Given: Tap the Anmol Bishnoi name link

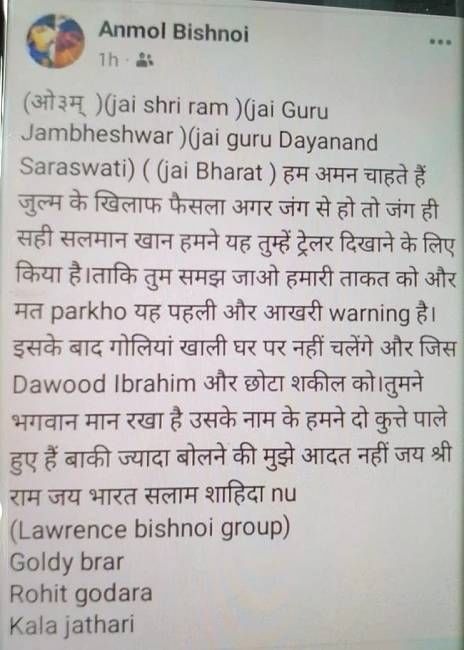Looking at the screenshot, I should click(x=173, y=31).
